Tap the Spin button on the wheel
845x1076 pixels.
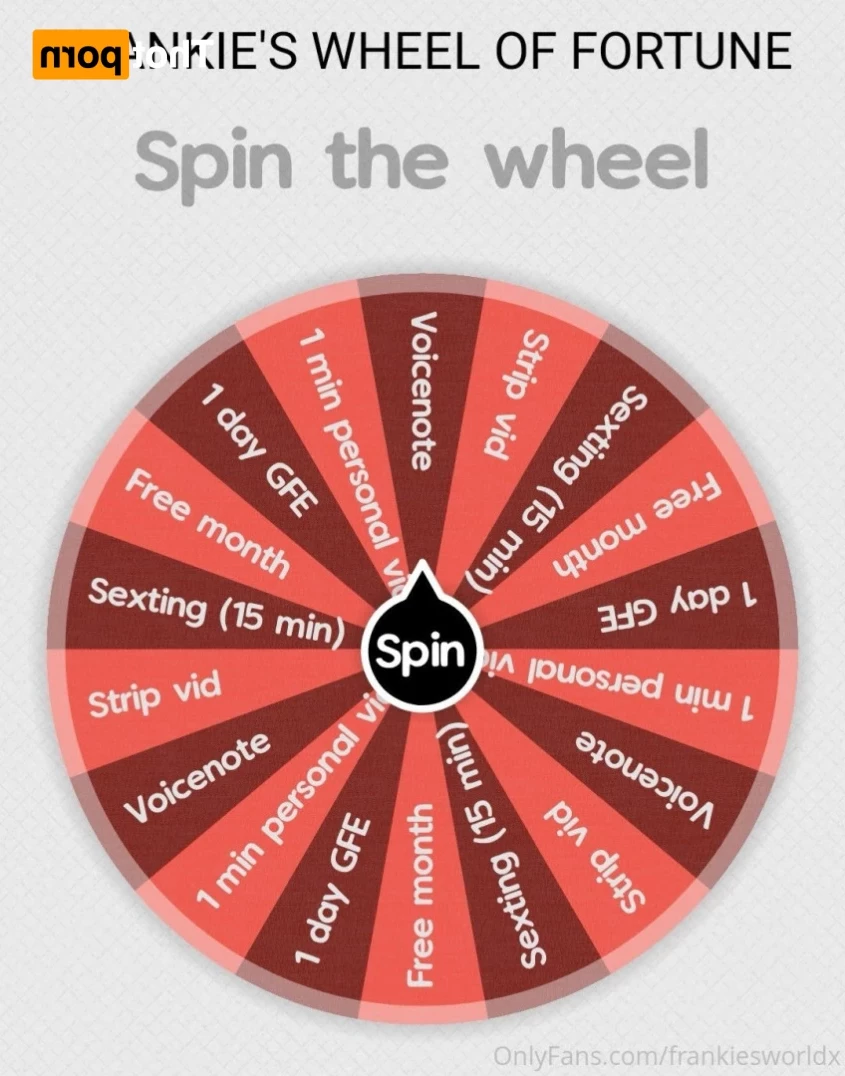click(x=421, y=652)
